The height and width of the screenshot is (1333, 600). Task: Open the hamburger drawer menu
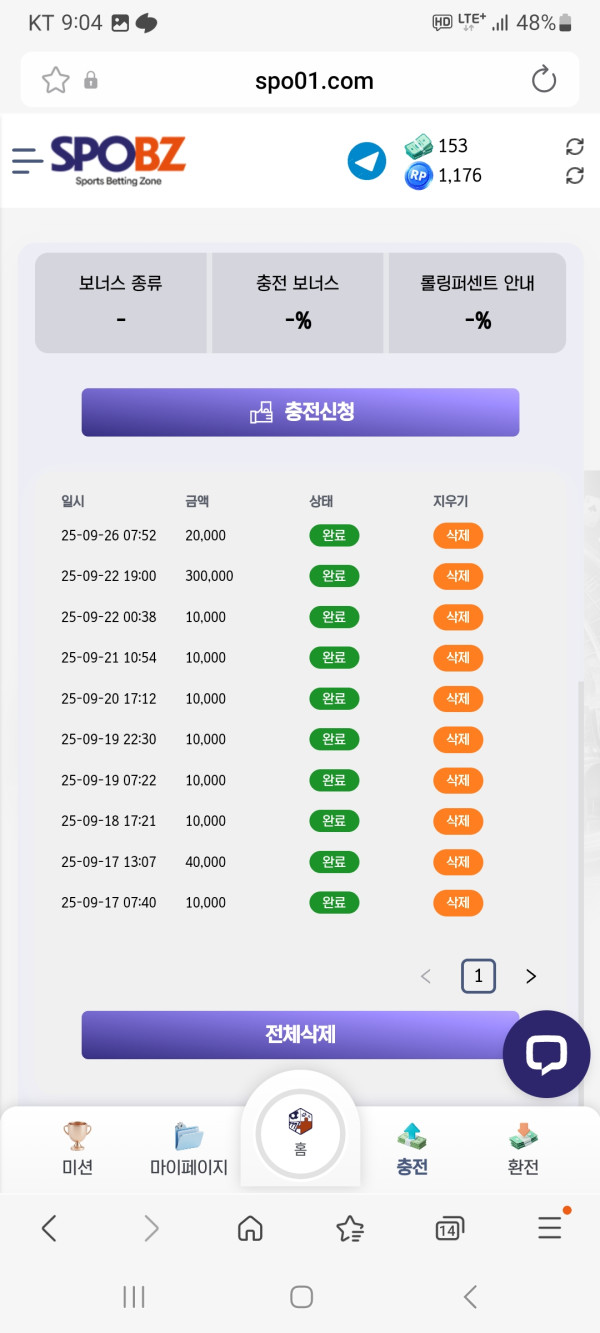click(27, 160)
